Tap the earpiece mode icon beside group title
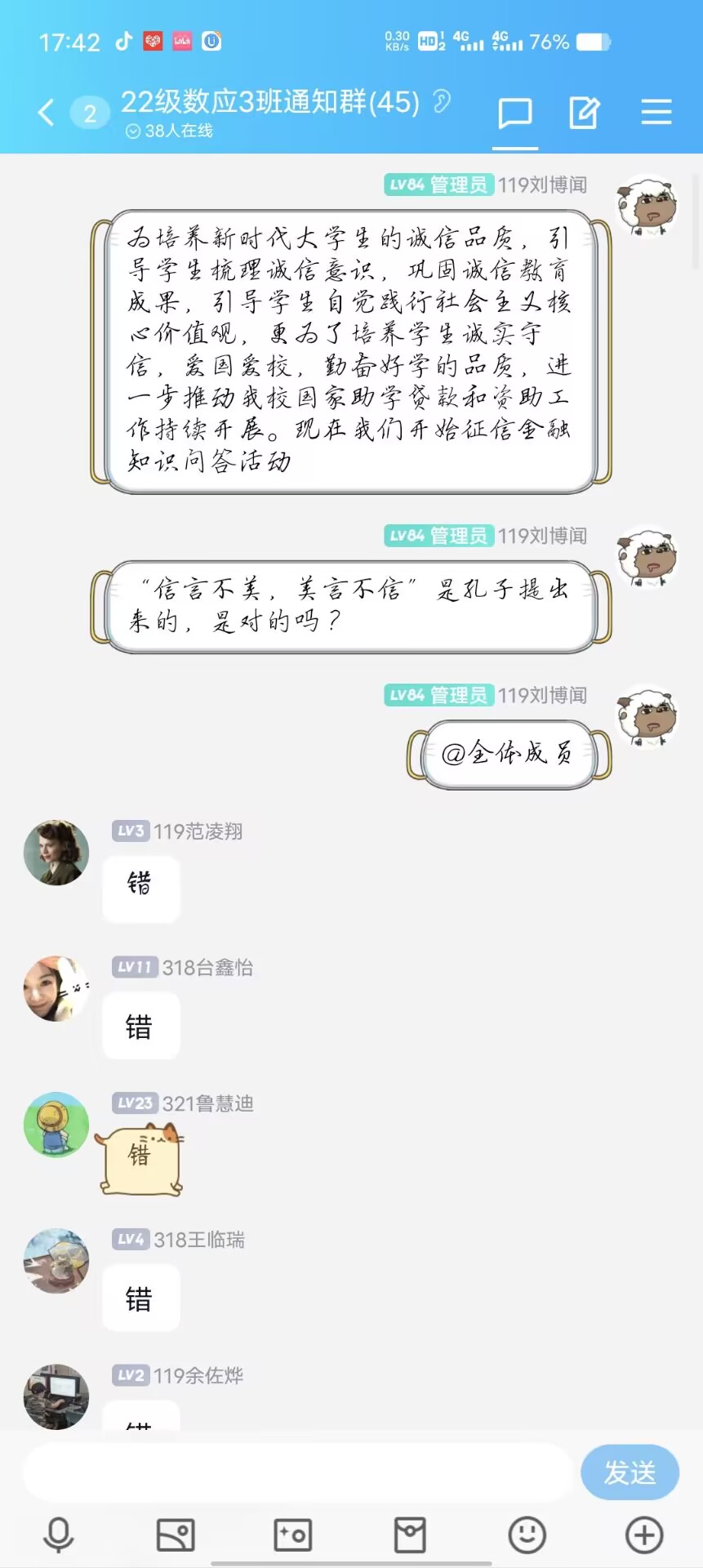703x1568 pixels. pos(442,101)
